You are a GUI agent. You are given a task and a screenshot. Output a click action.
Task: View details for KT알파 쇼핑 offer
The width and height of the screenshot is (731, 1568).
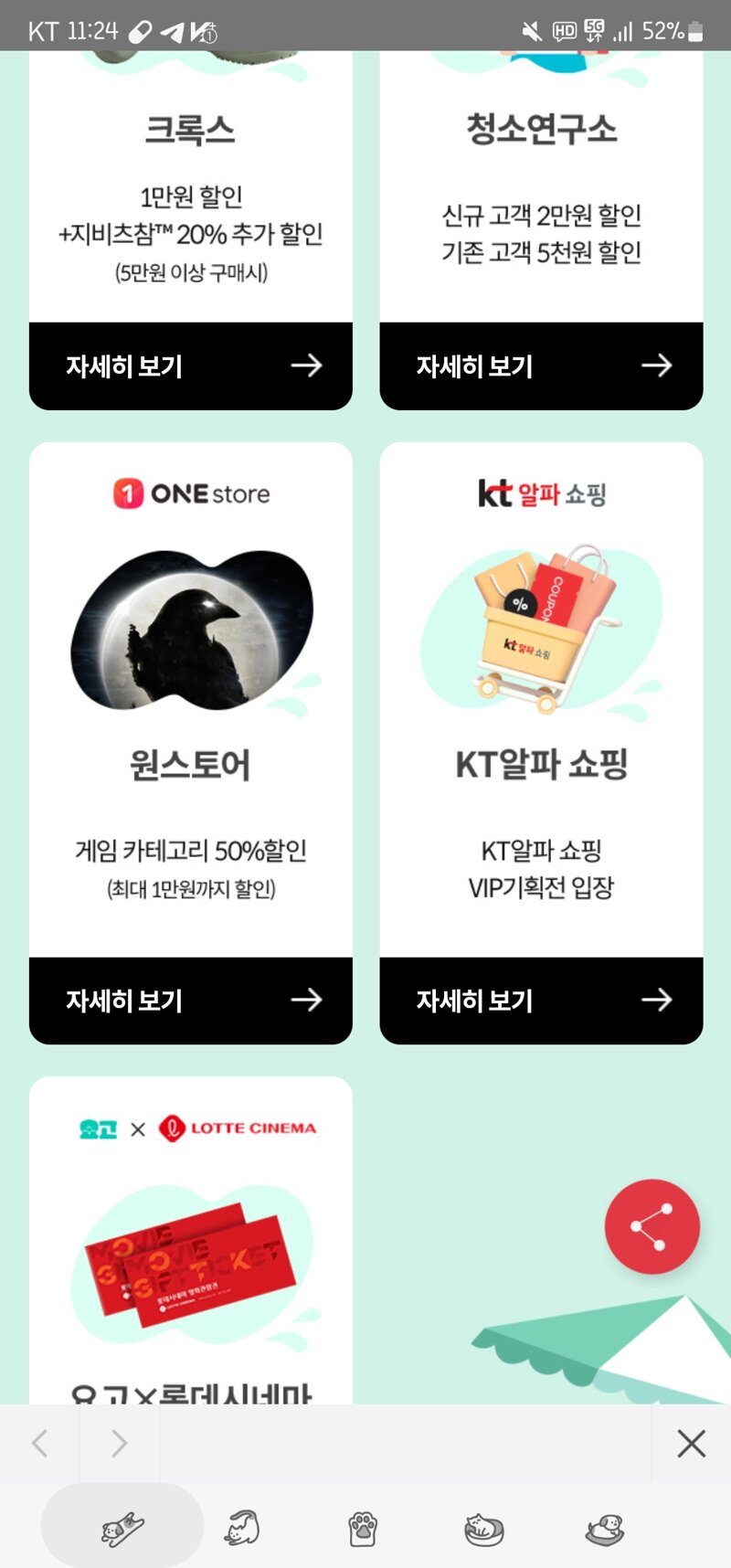click(x=541, y=1001)
